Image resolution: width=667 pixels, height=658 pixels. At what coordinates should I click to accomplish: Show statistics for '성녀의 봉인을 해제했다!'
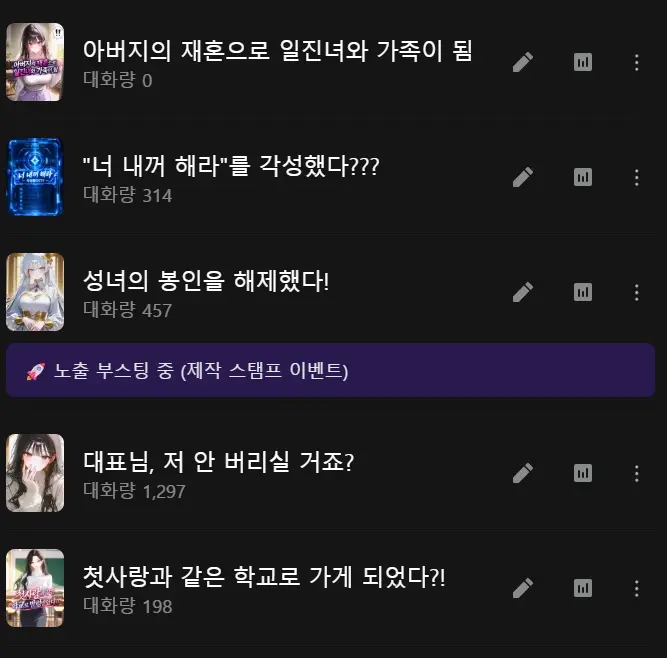583,292
